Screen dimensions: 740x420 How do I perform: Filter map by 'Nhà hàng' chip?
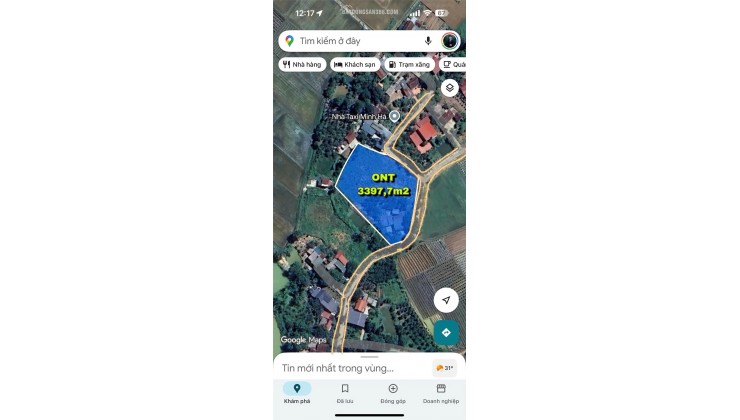302,64
